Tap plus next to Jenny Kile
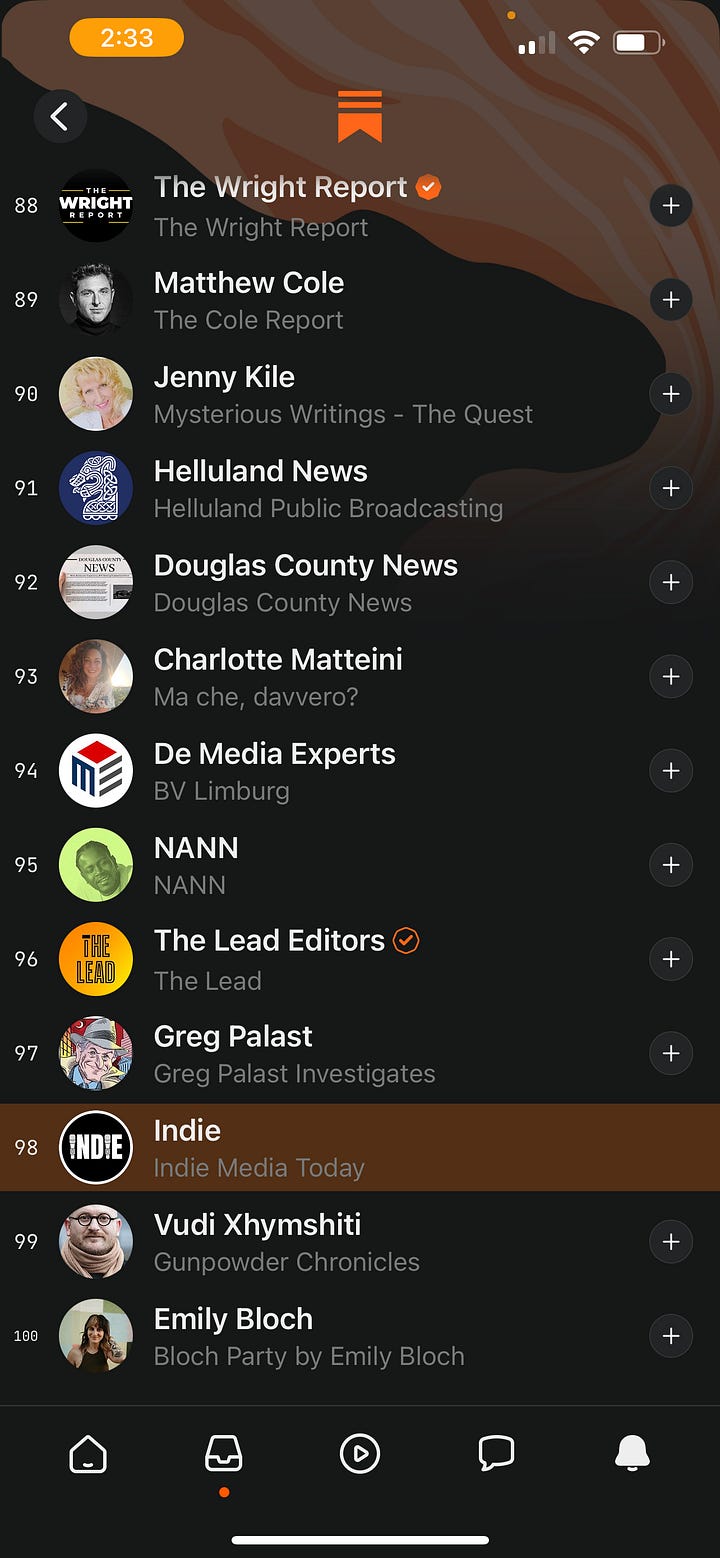 [670, 394]
